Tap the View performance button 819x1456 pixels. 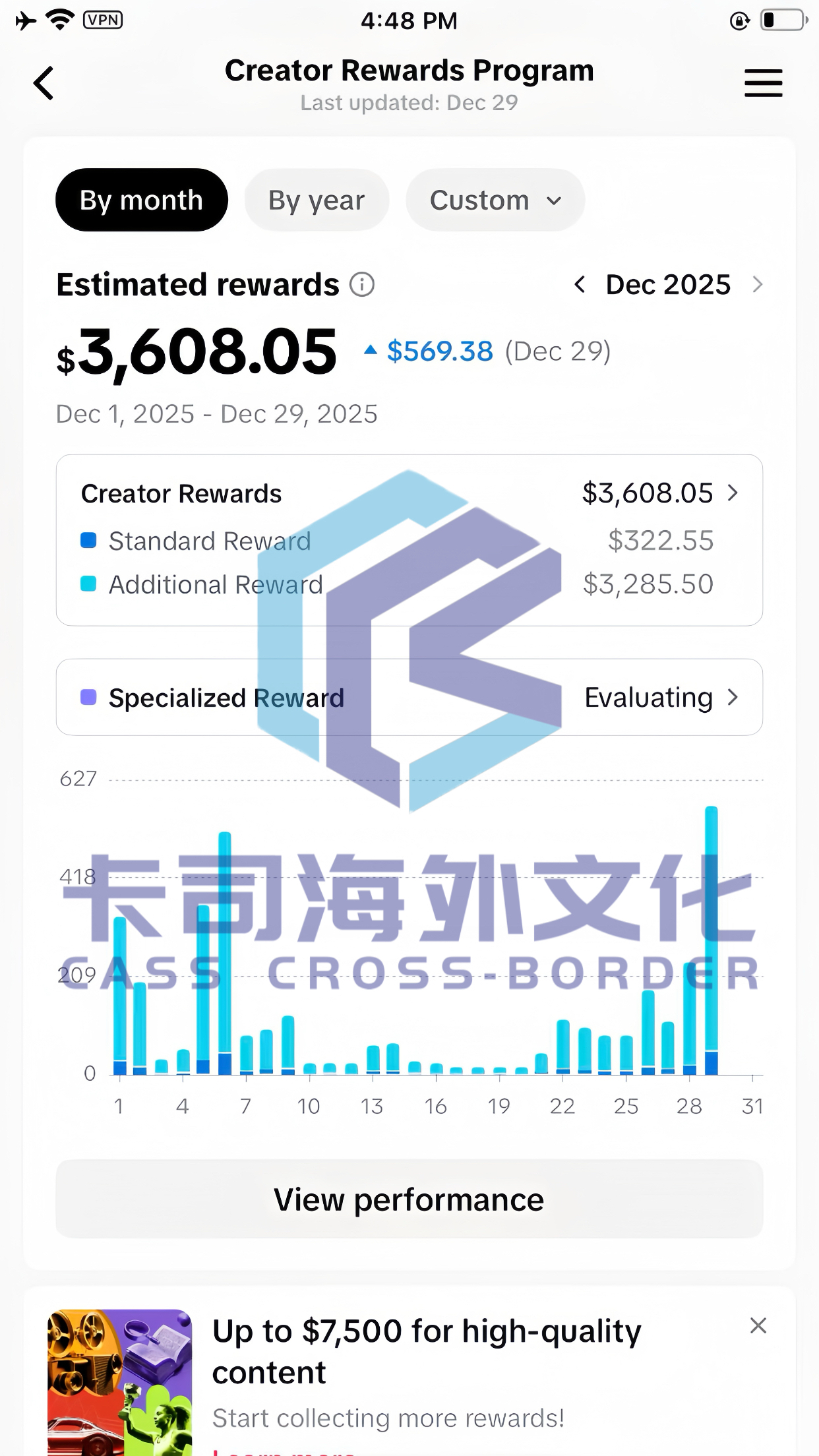[409, 1199]
